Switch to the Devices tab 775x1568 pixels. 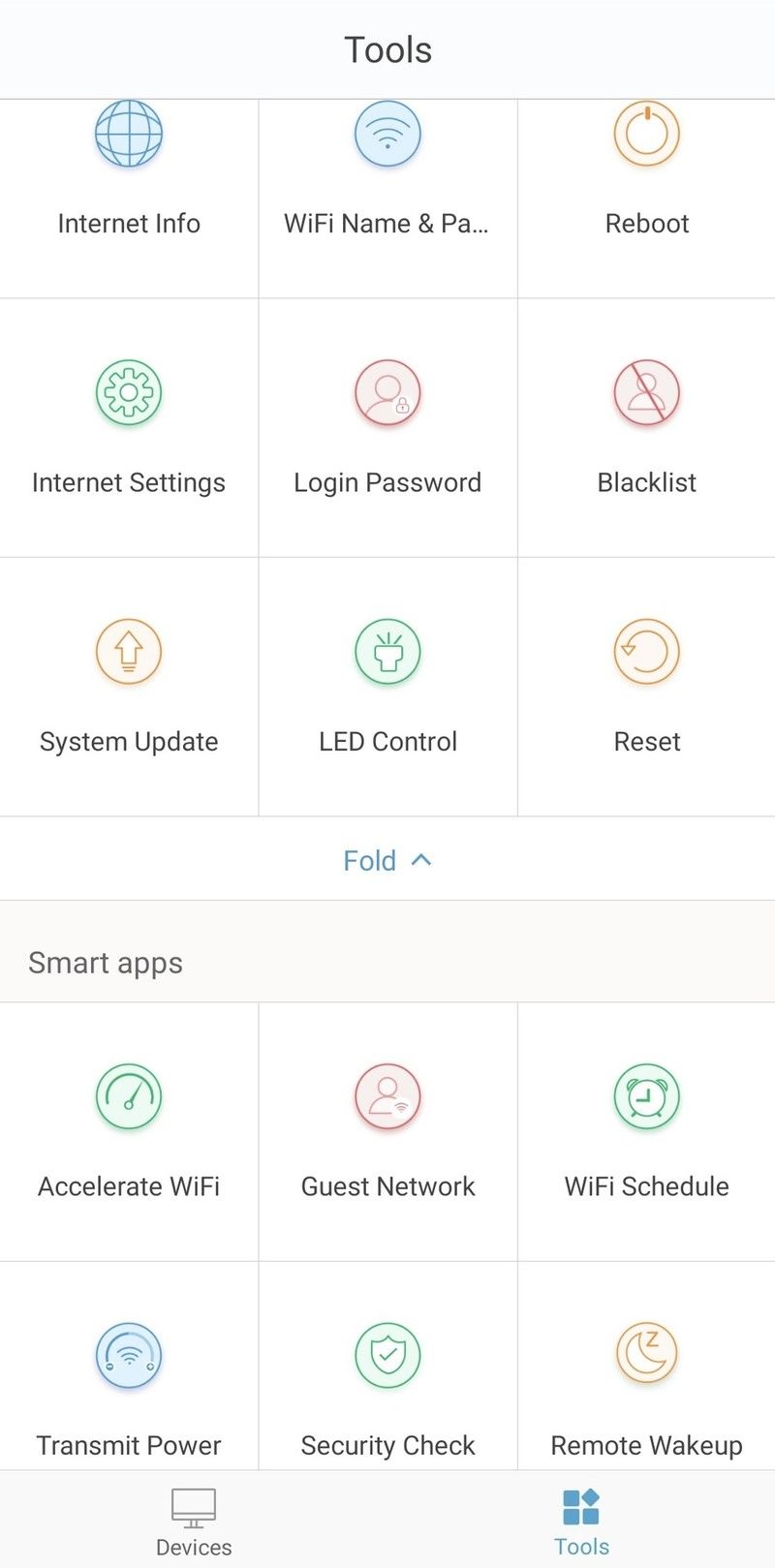tap(194, 1521)
